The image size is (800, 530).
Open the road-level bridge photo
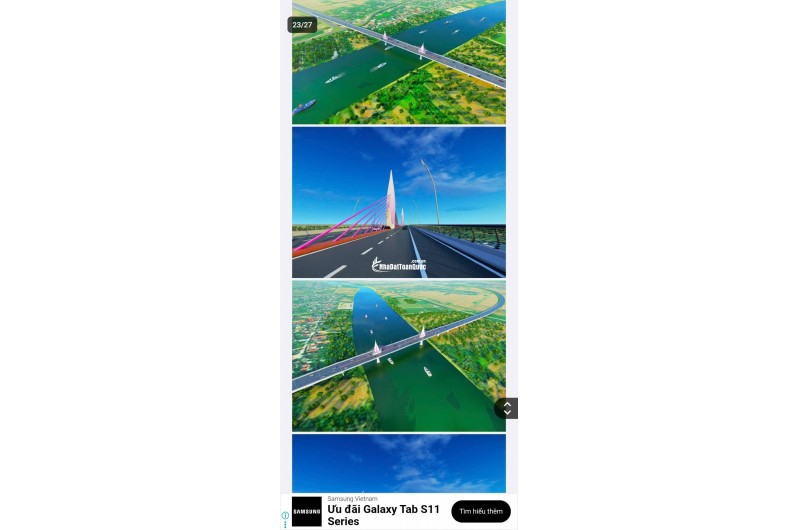398,202
